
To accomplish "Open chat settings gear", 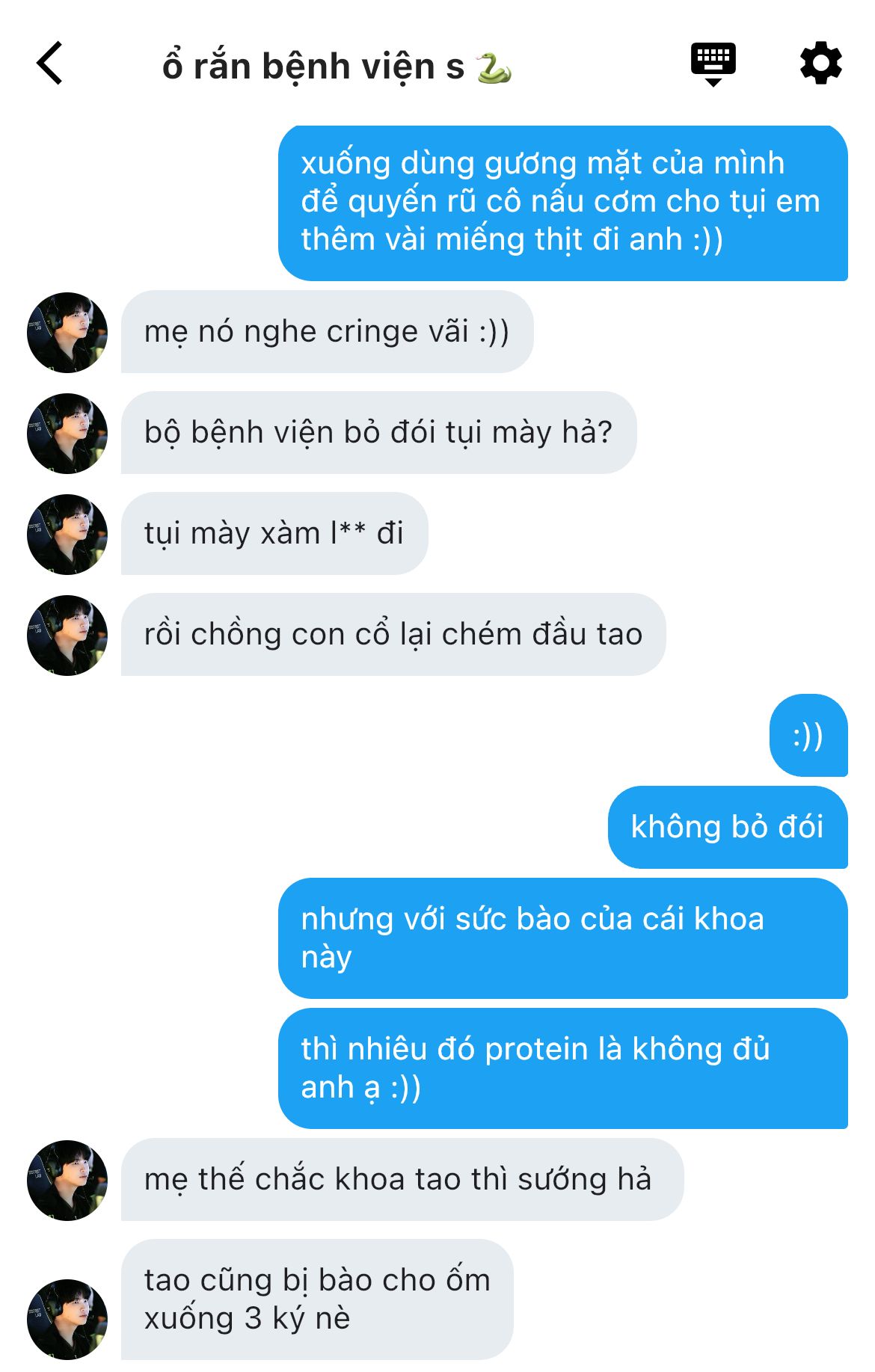I will pos(820,64).
